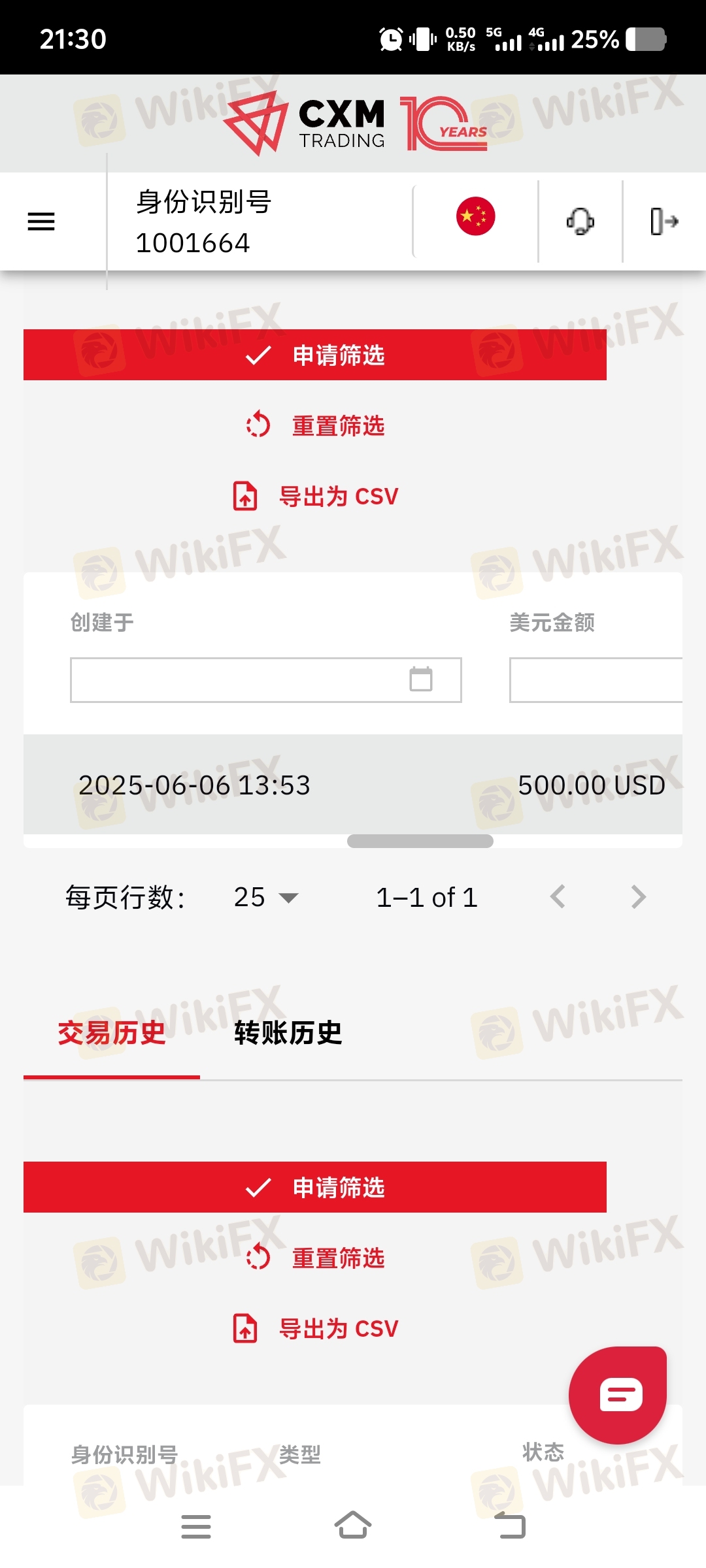Expand the rows-per-page dropdown showing 25
706x1568 pixels.
[x=265, y=897]
